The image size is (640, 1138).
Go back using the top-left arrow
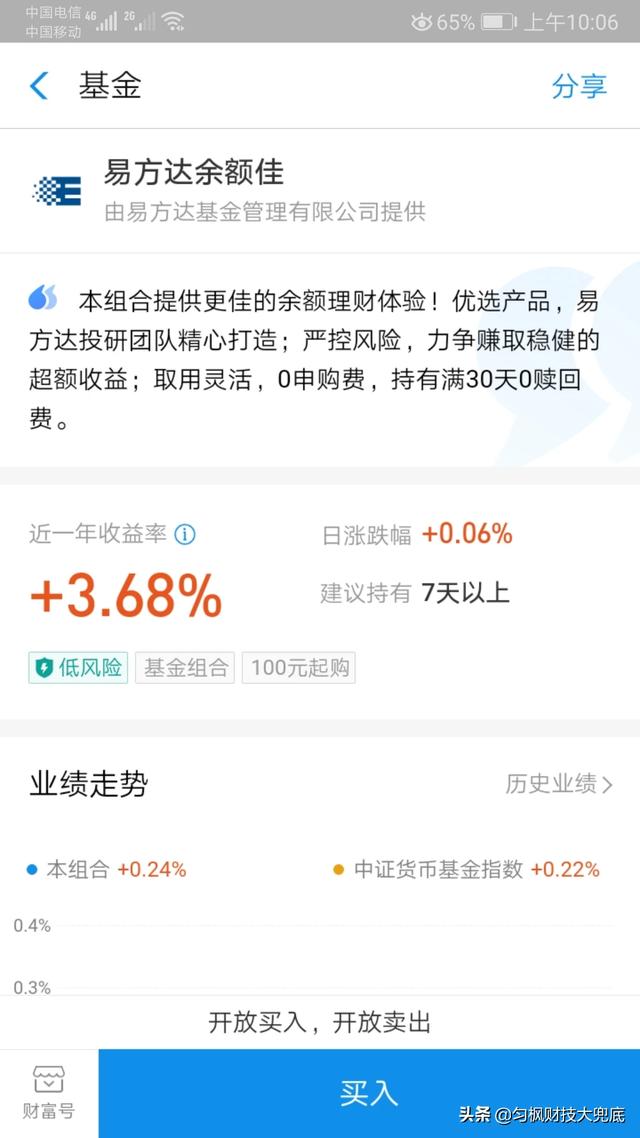(39, 86)
